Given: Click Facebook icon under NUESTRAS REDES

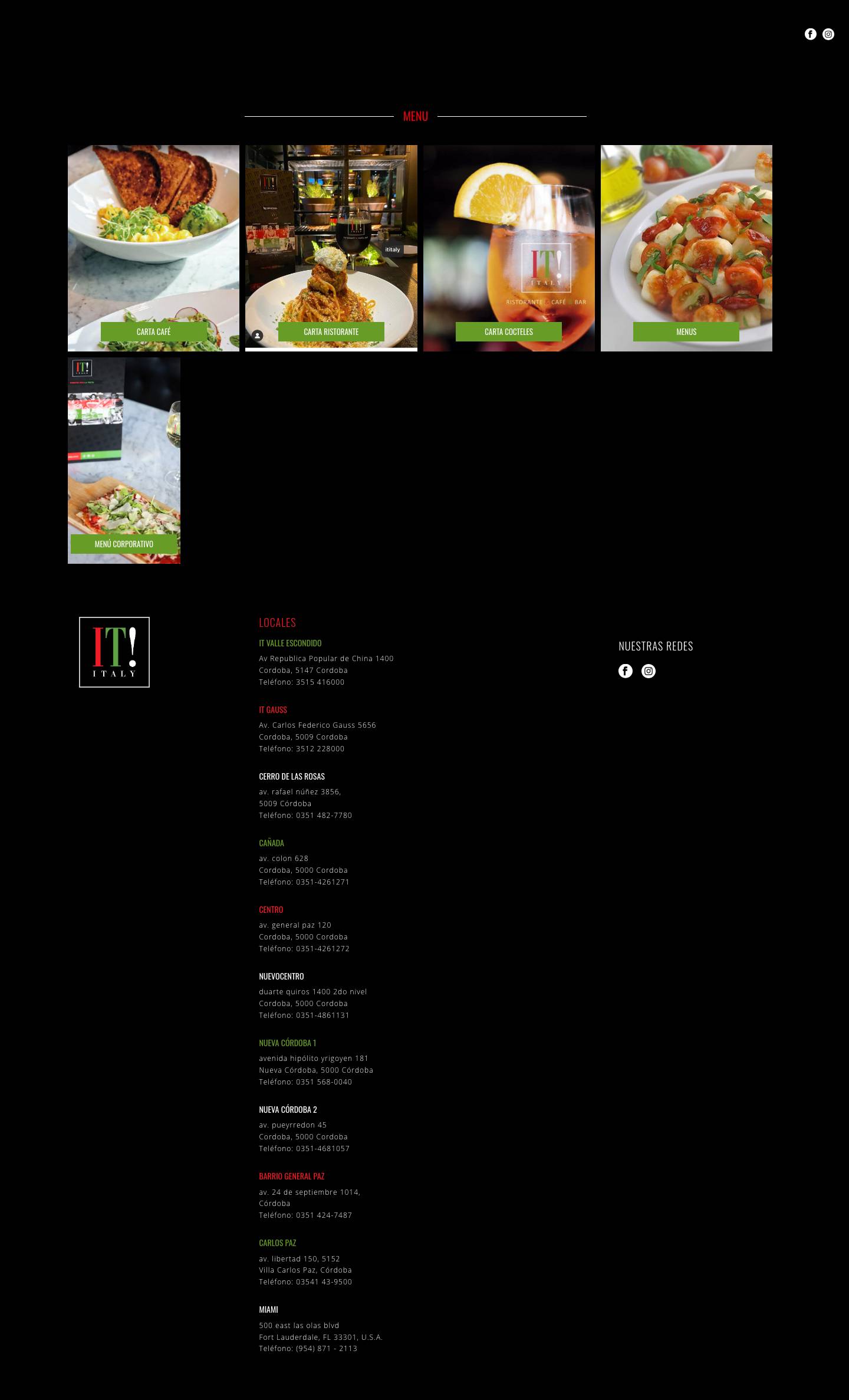Looking at the screenshot, I should (x=626, y=671).
